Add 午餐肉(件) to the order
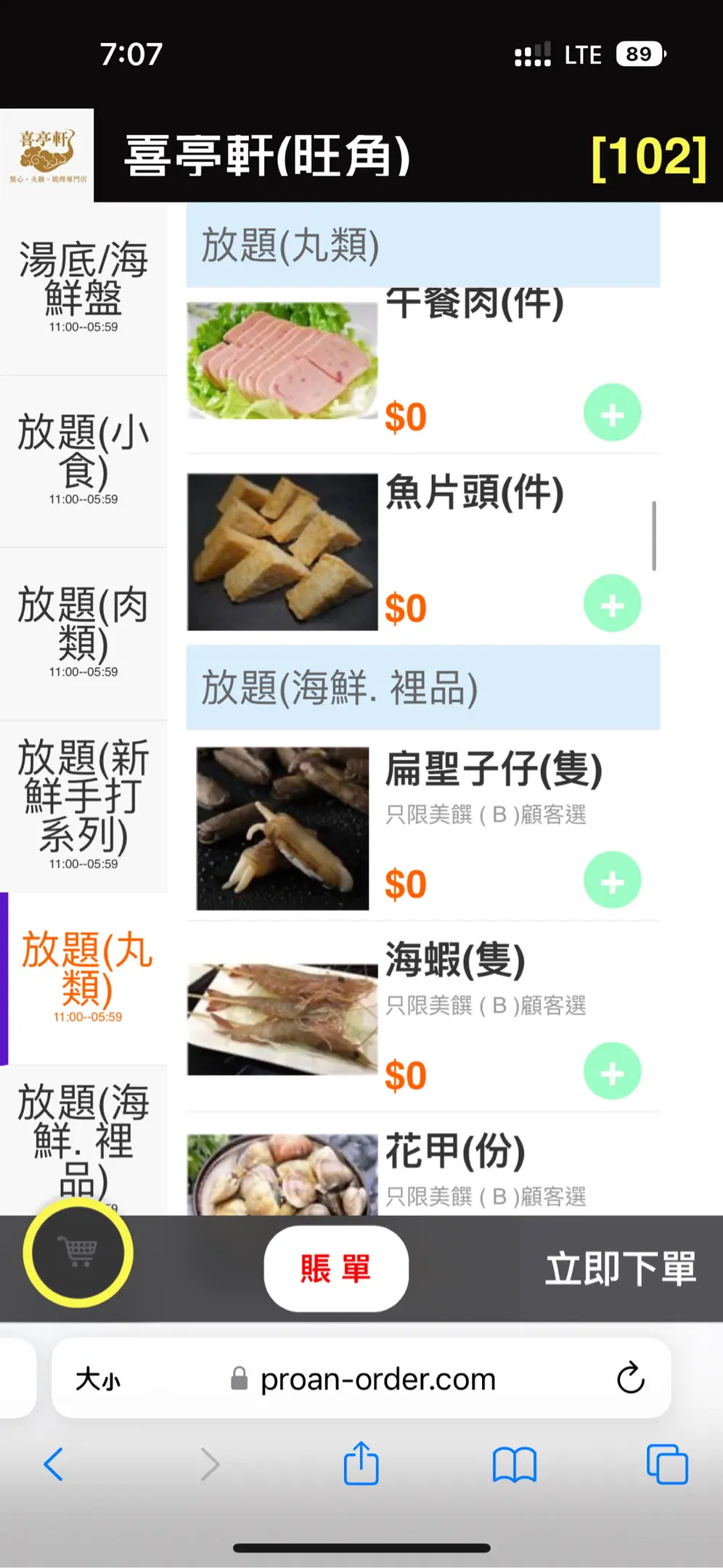Viewport: 723px width, 1568px height. 612,413
